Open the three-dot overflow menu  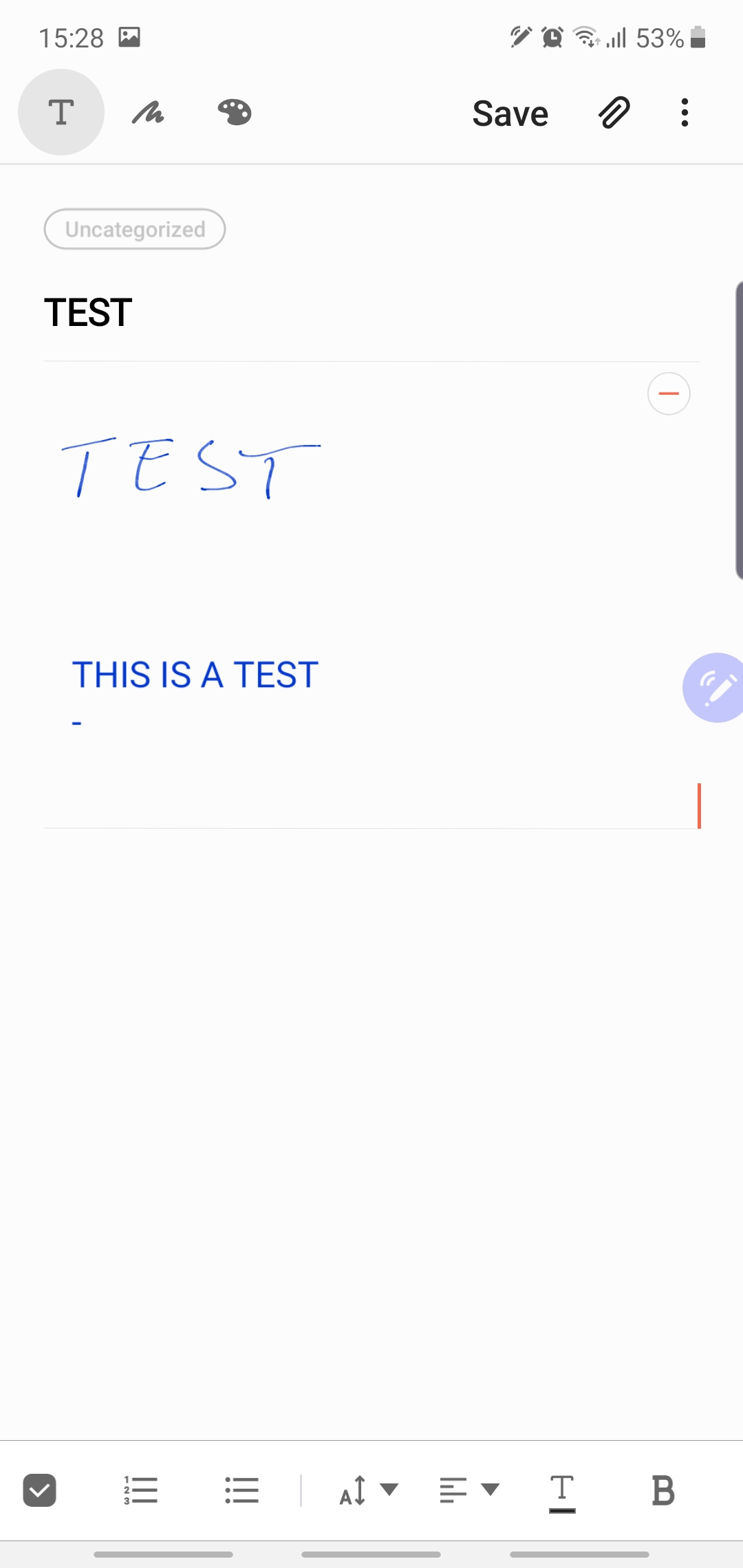tap(685, 112)
